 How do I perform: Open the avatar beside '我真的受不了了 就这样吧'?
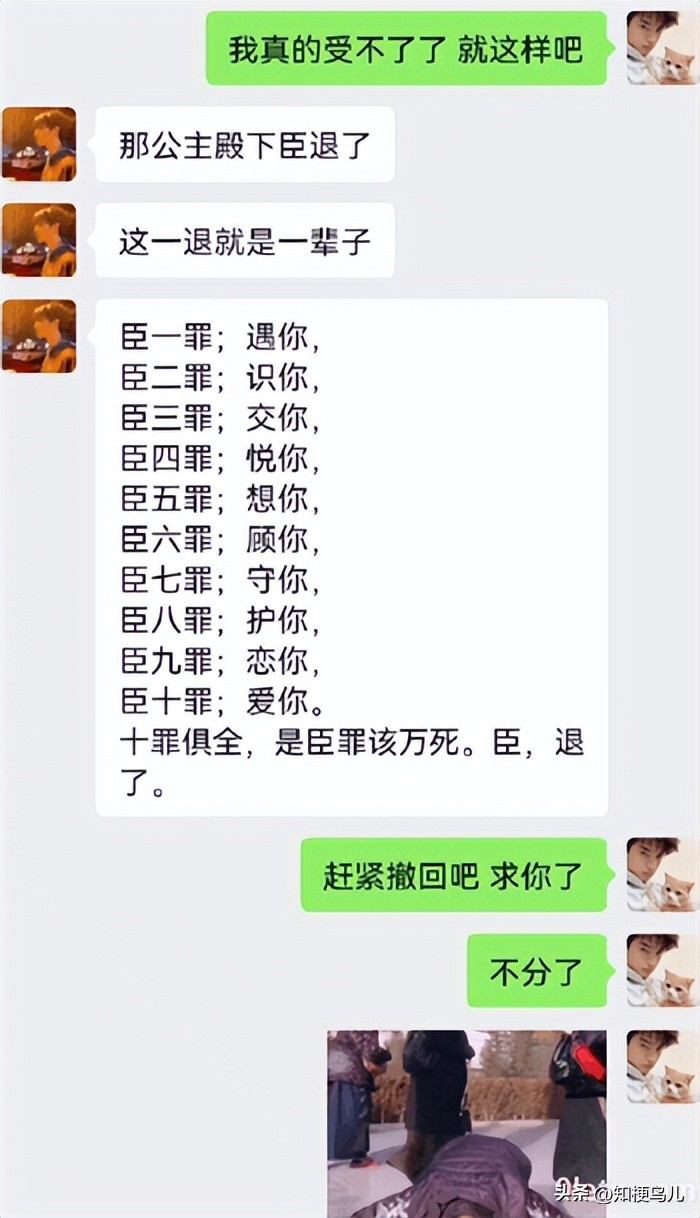660,48
